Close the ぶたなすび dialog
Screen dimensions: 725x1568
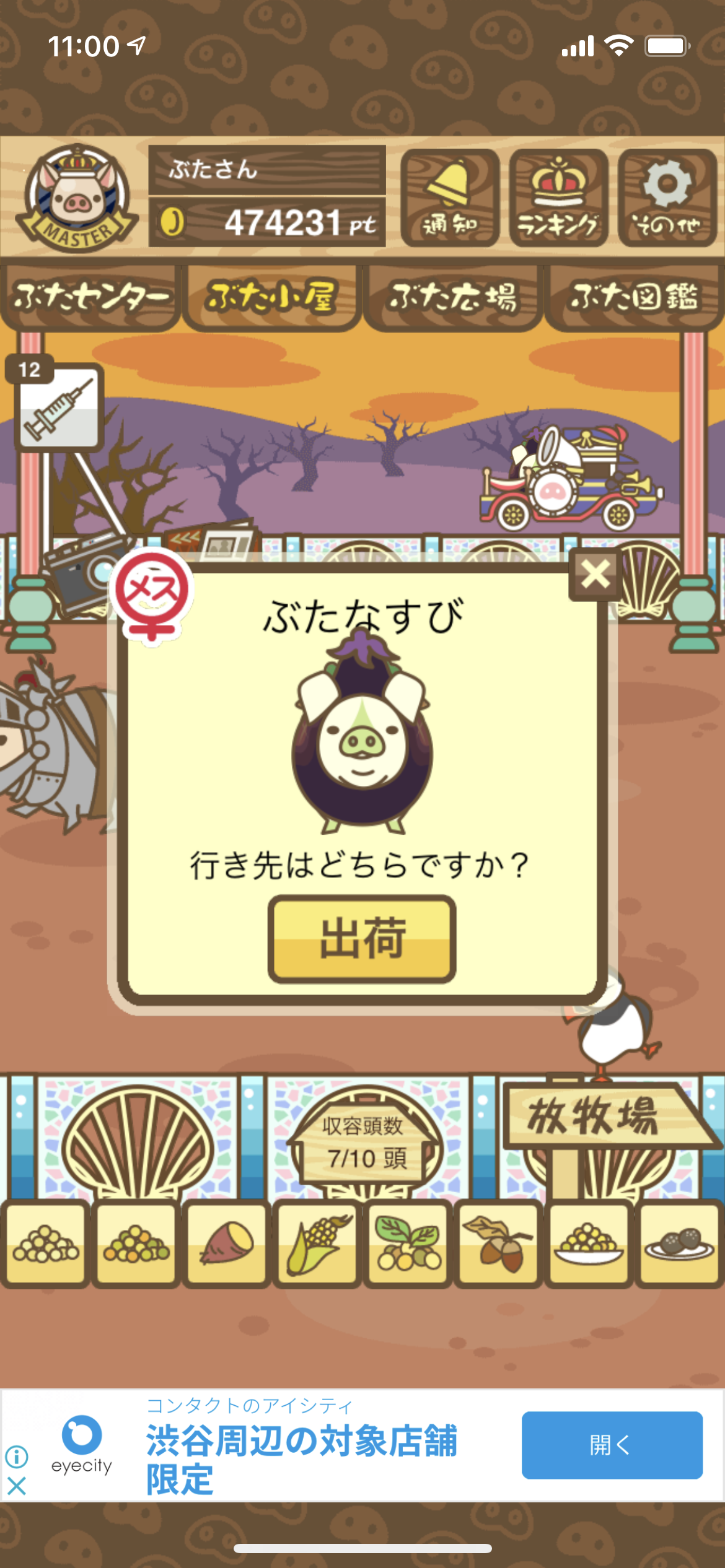click(x=595, y=574)
